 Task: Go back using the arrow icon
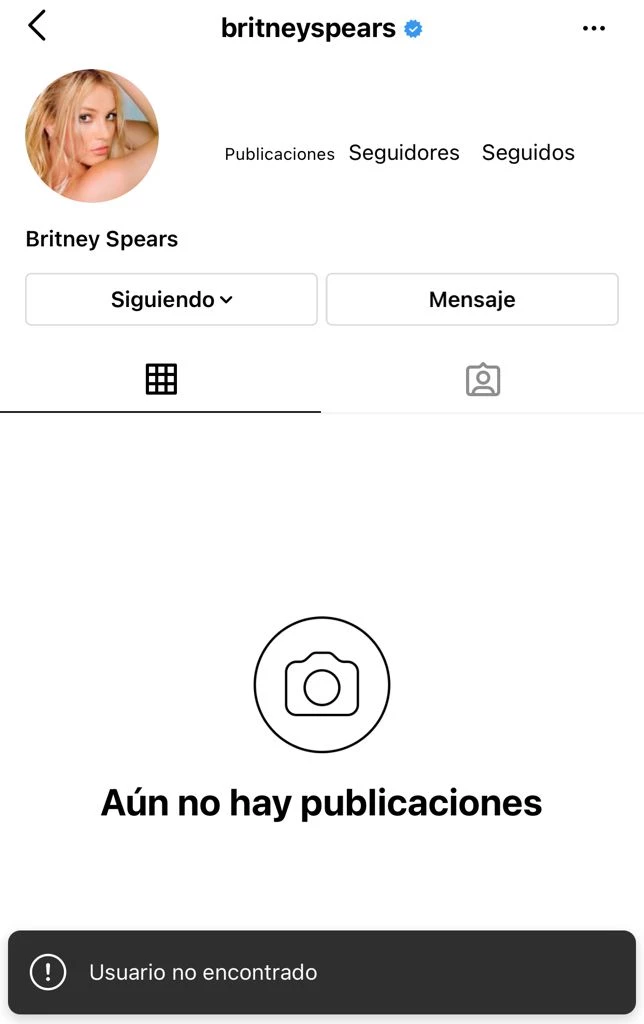tap(37, 26)
